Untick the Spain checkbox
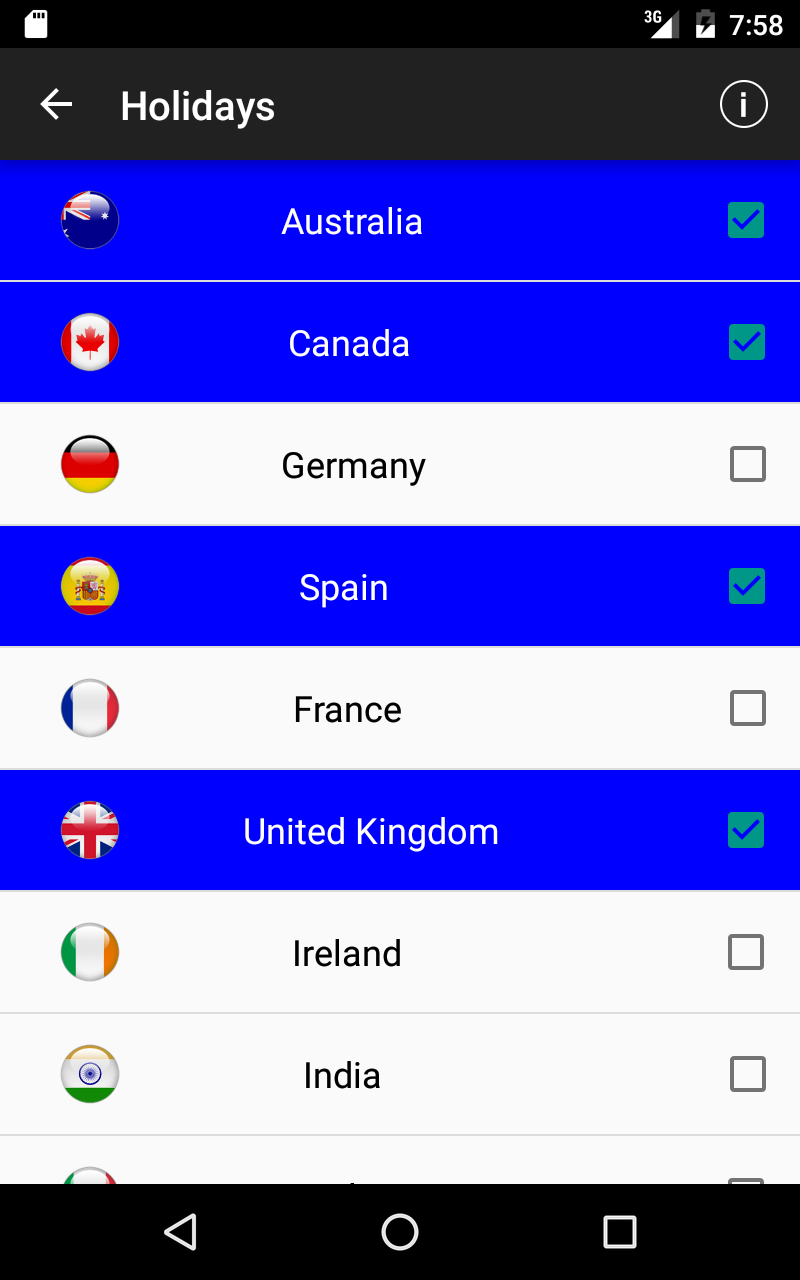 pyautogui.click(x=747, y=586)
